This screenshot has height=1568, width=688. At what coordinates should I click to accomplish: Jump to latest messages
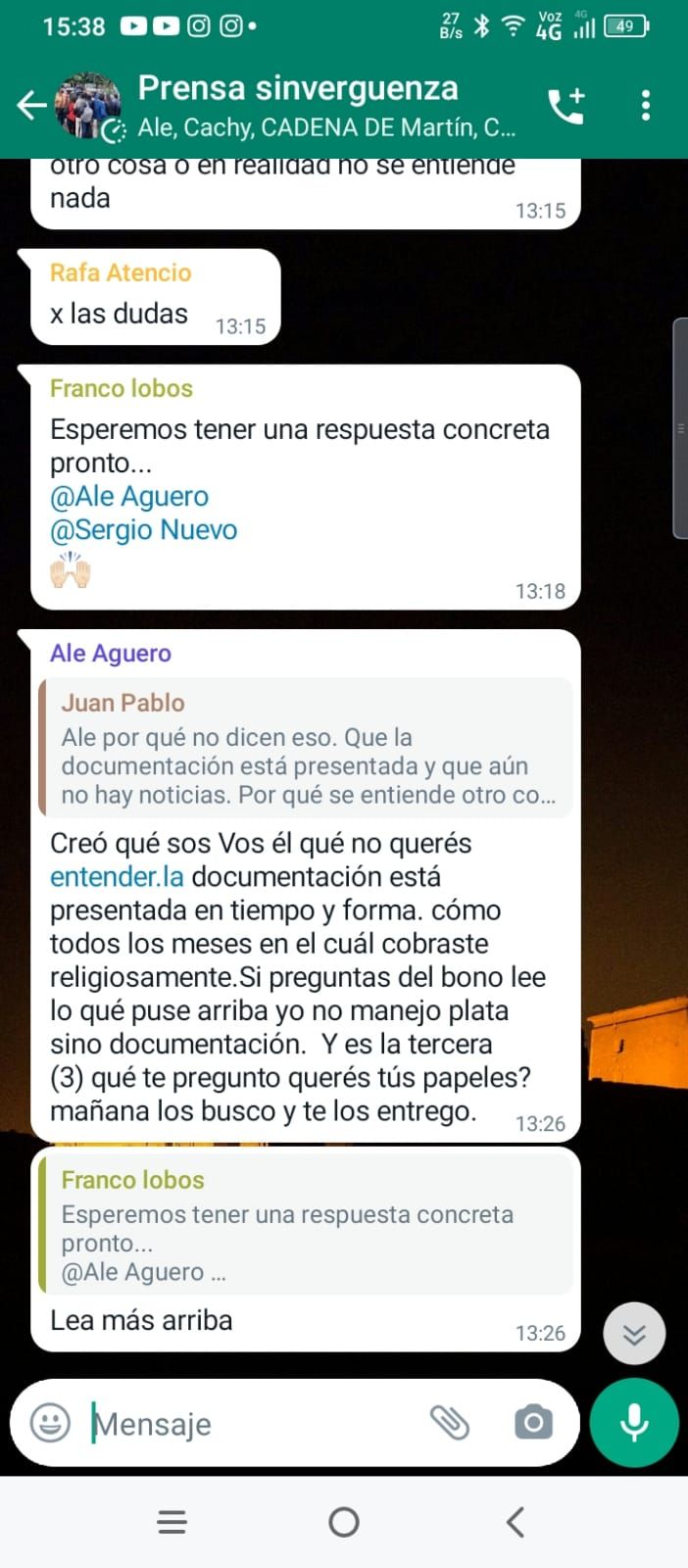pos(634,1334)
